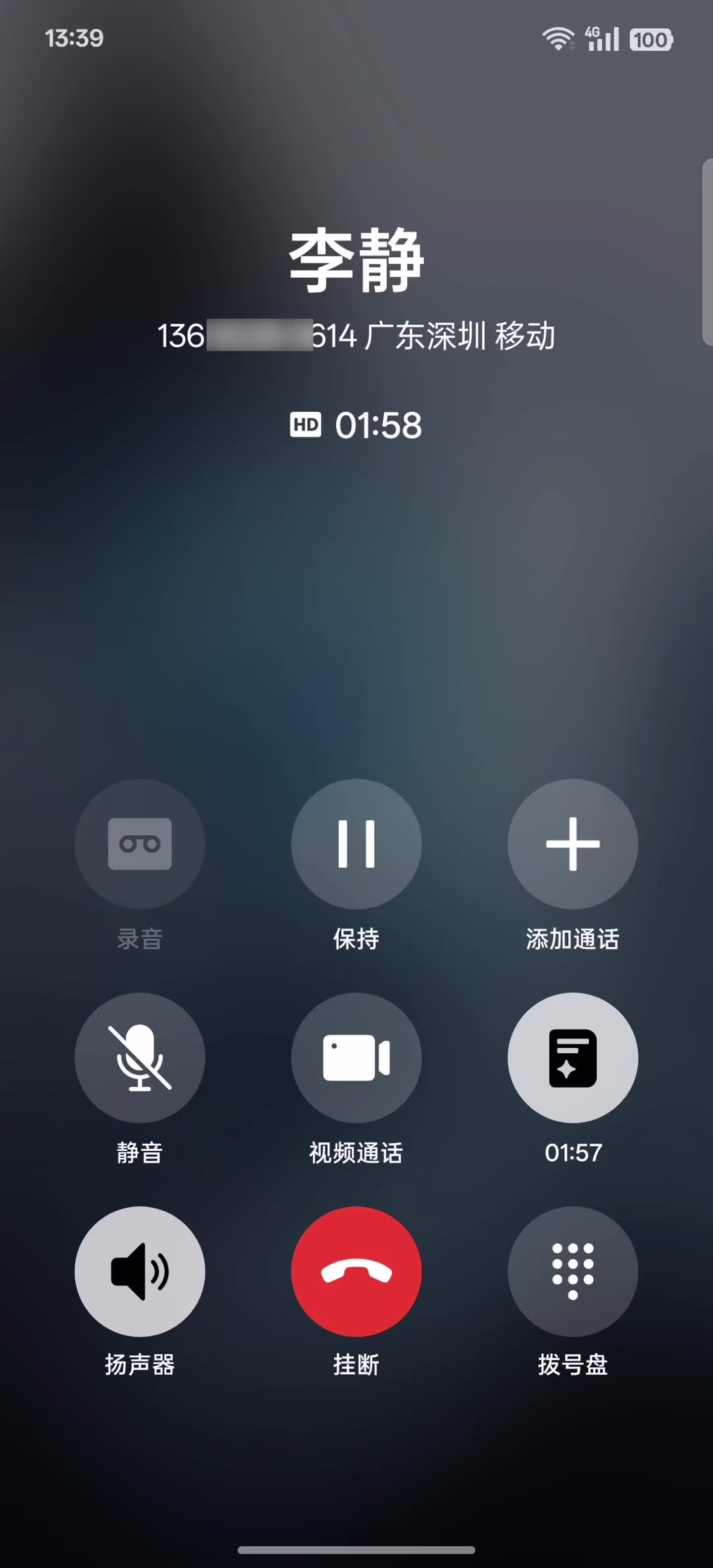Put the call on hold
Image resolution: width=713 pixels, height=1568 pixels.
(x=356, y=844)
